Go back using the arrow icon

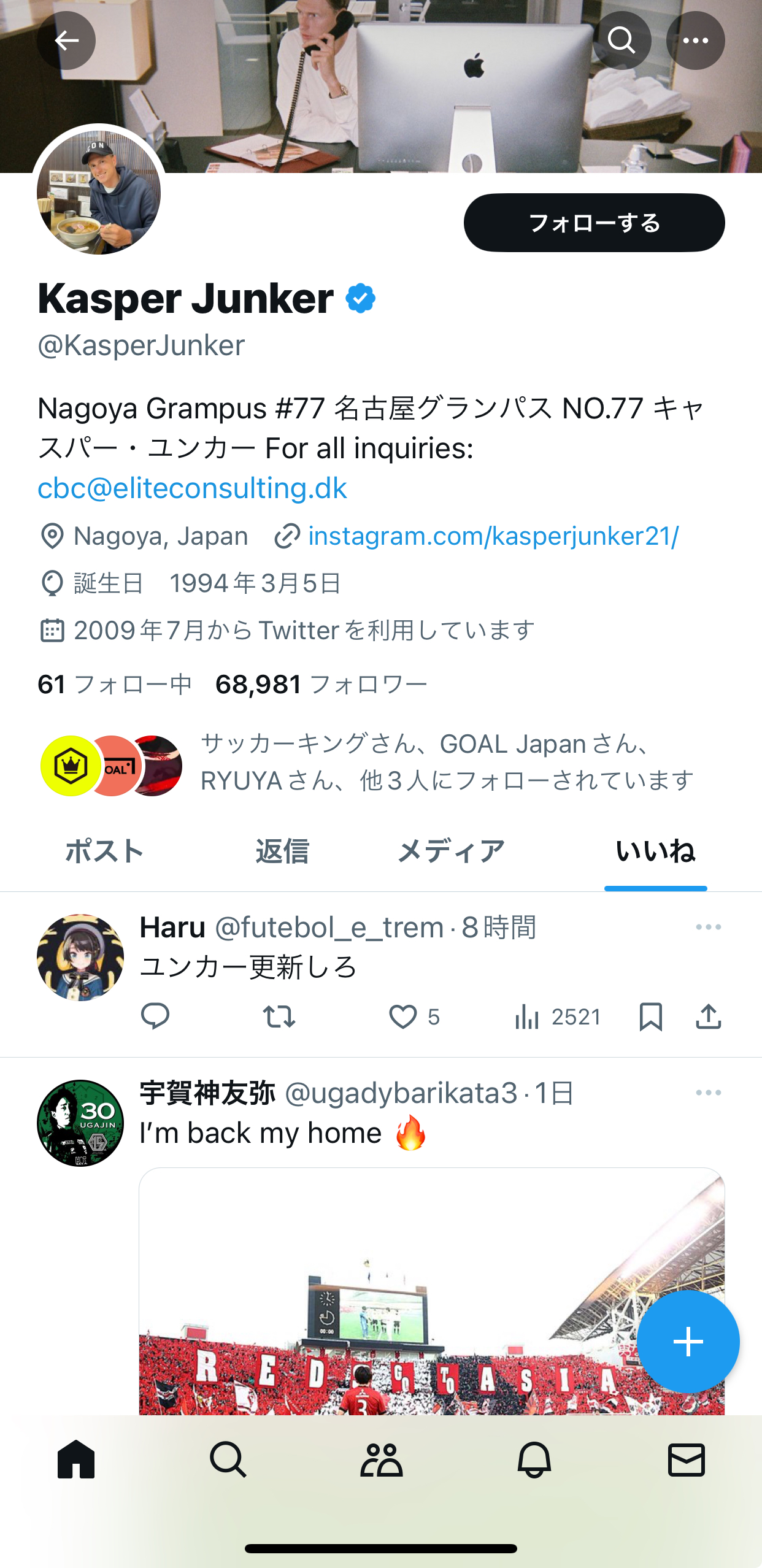(x=66, y=40)
